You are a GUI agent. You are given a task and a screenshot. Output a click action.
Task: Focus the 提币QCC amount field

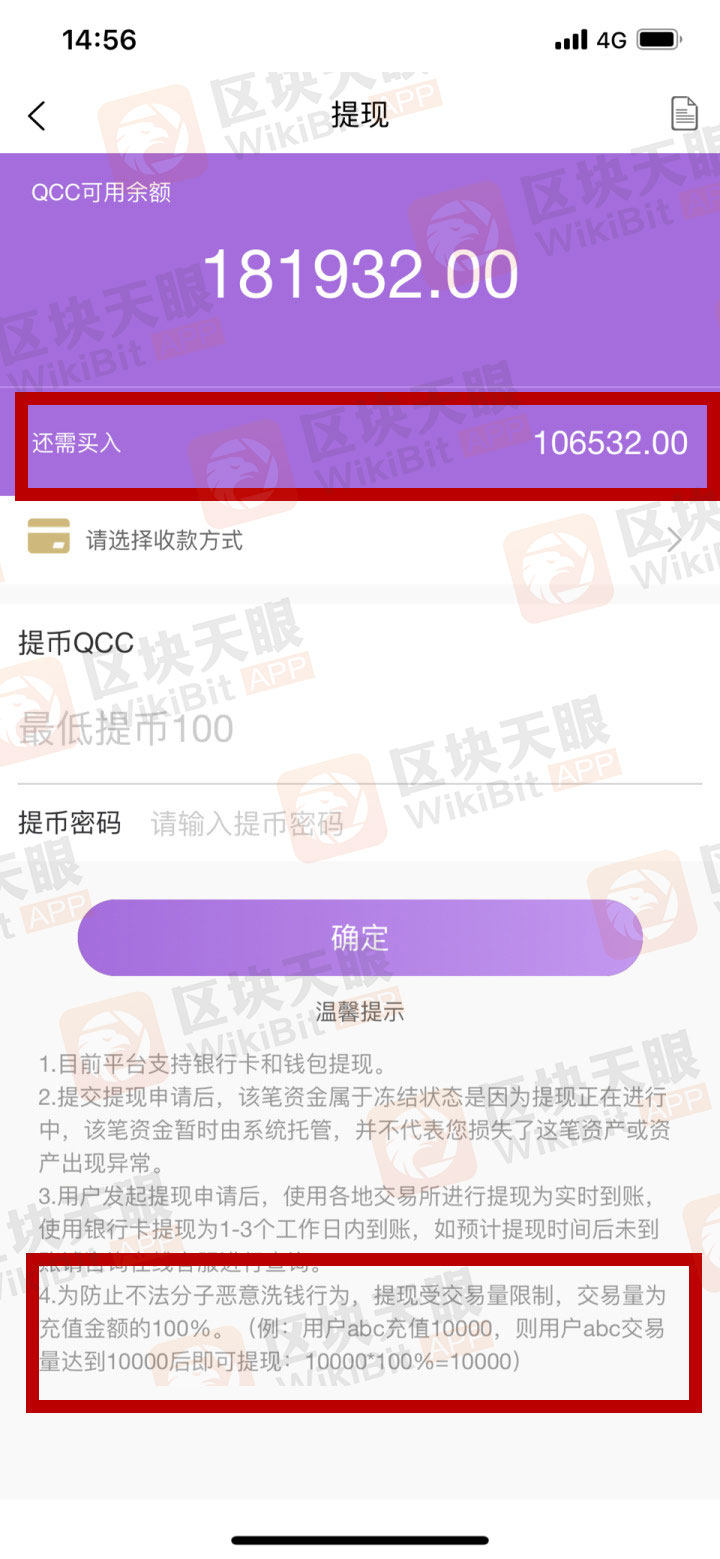click(360, 729)
